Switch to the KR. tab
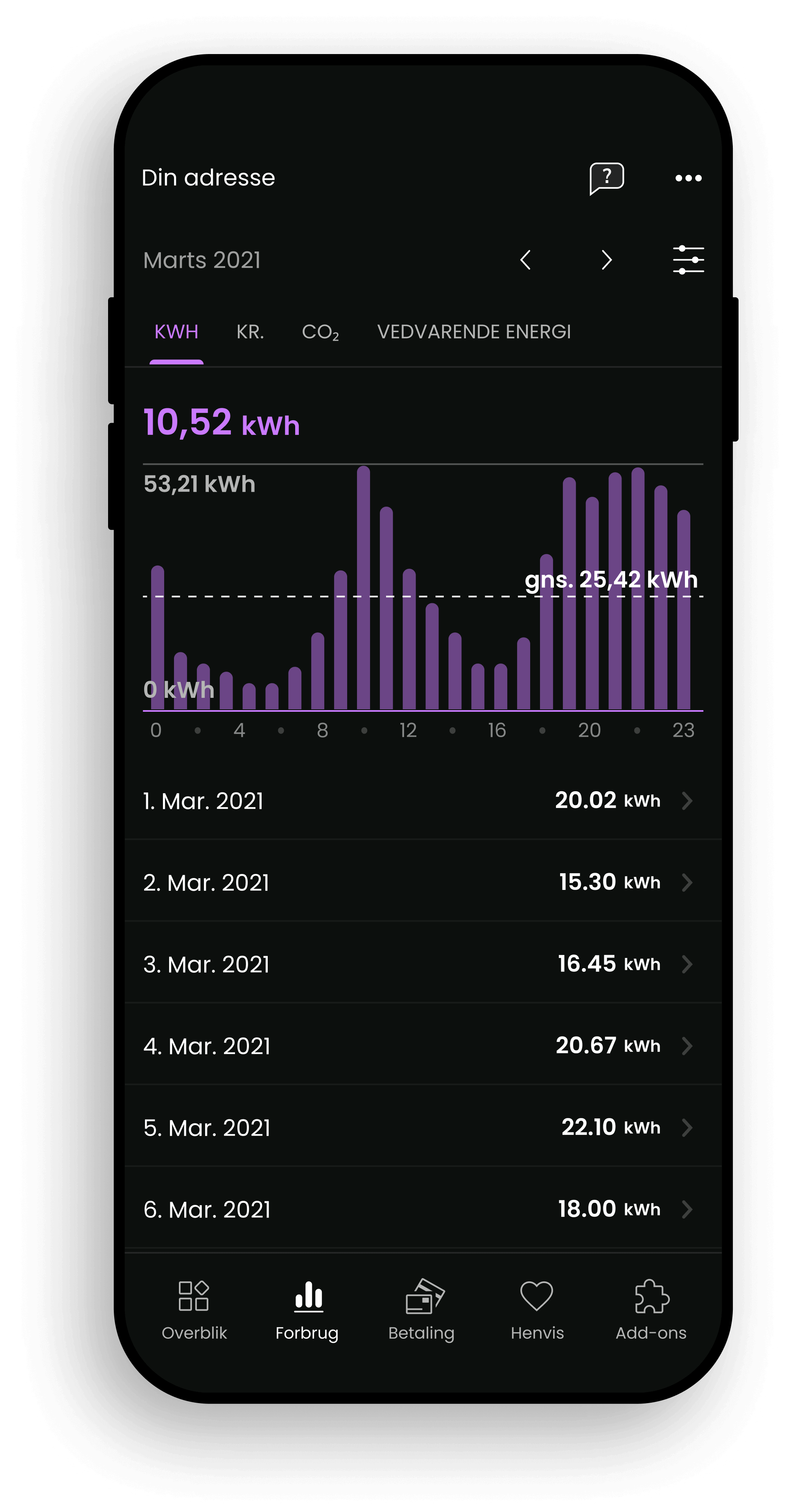793x1512 pixels. (250, 332)
